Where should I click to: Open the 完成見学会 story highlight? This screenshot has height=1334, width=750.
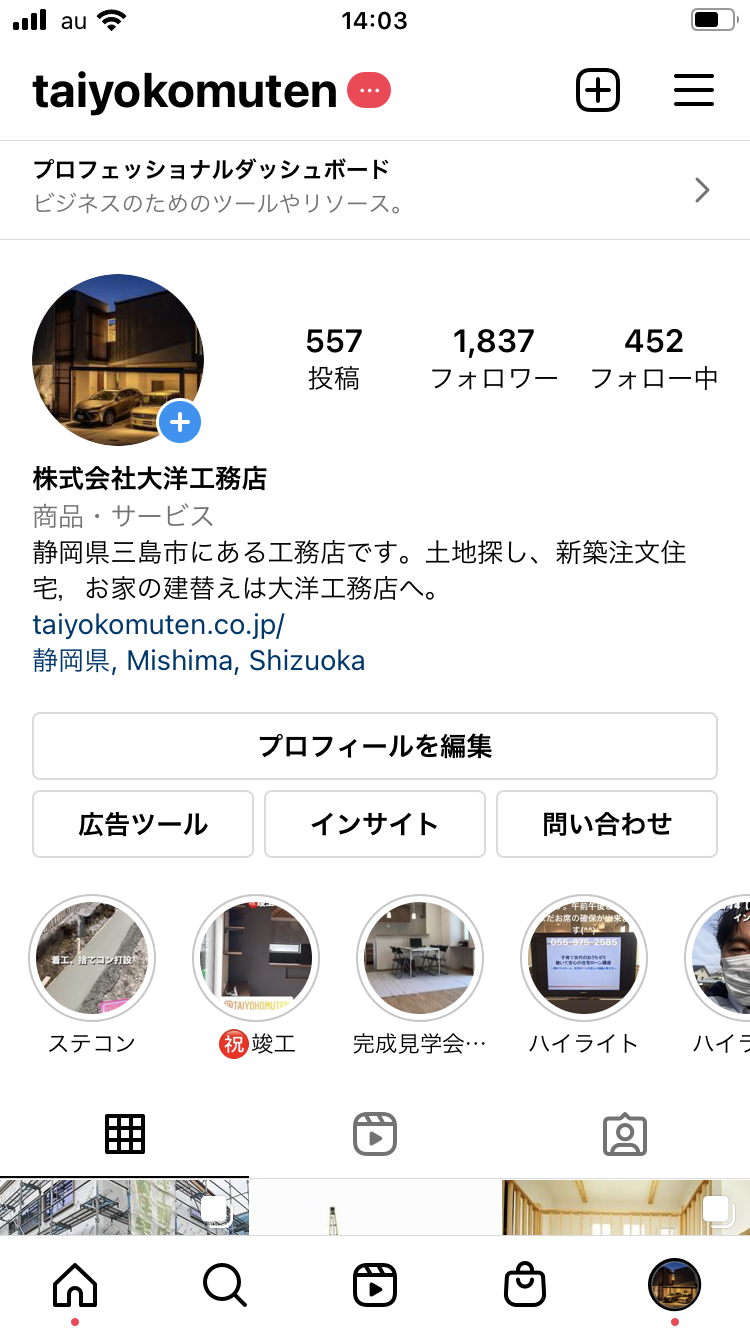click(420, 958)
